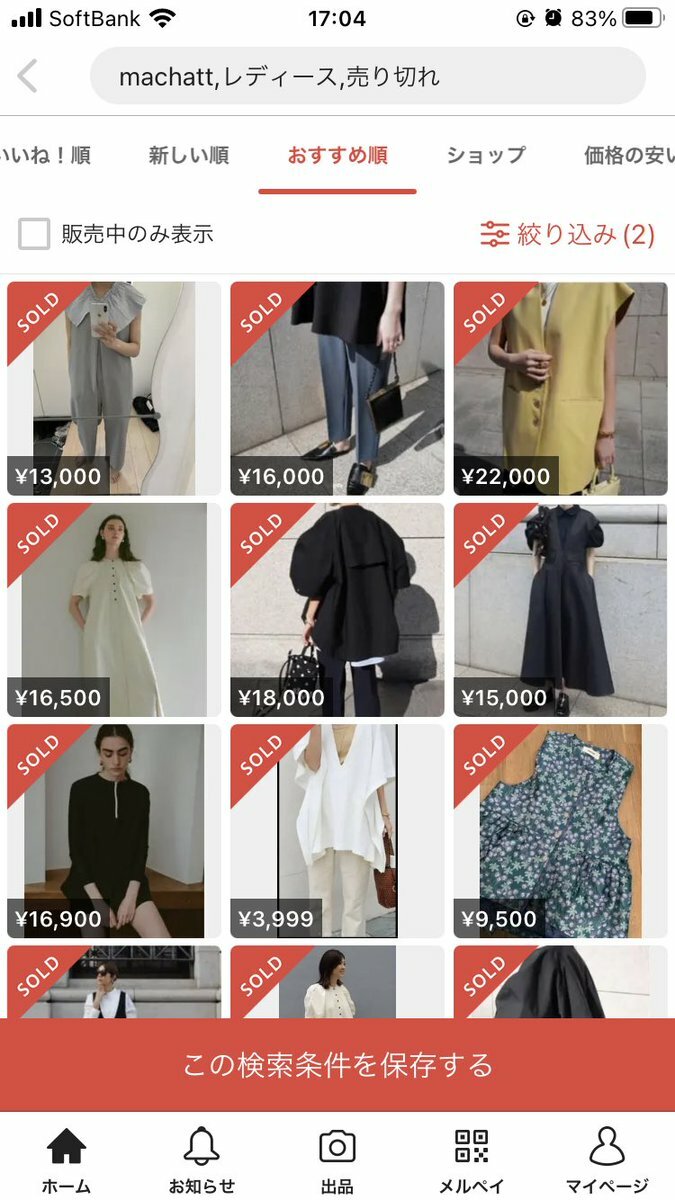Open the ¥3,999 white top listing
Viewport: 675px width, 1200px height.
[337, 831]
